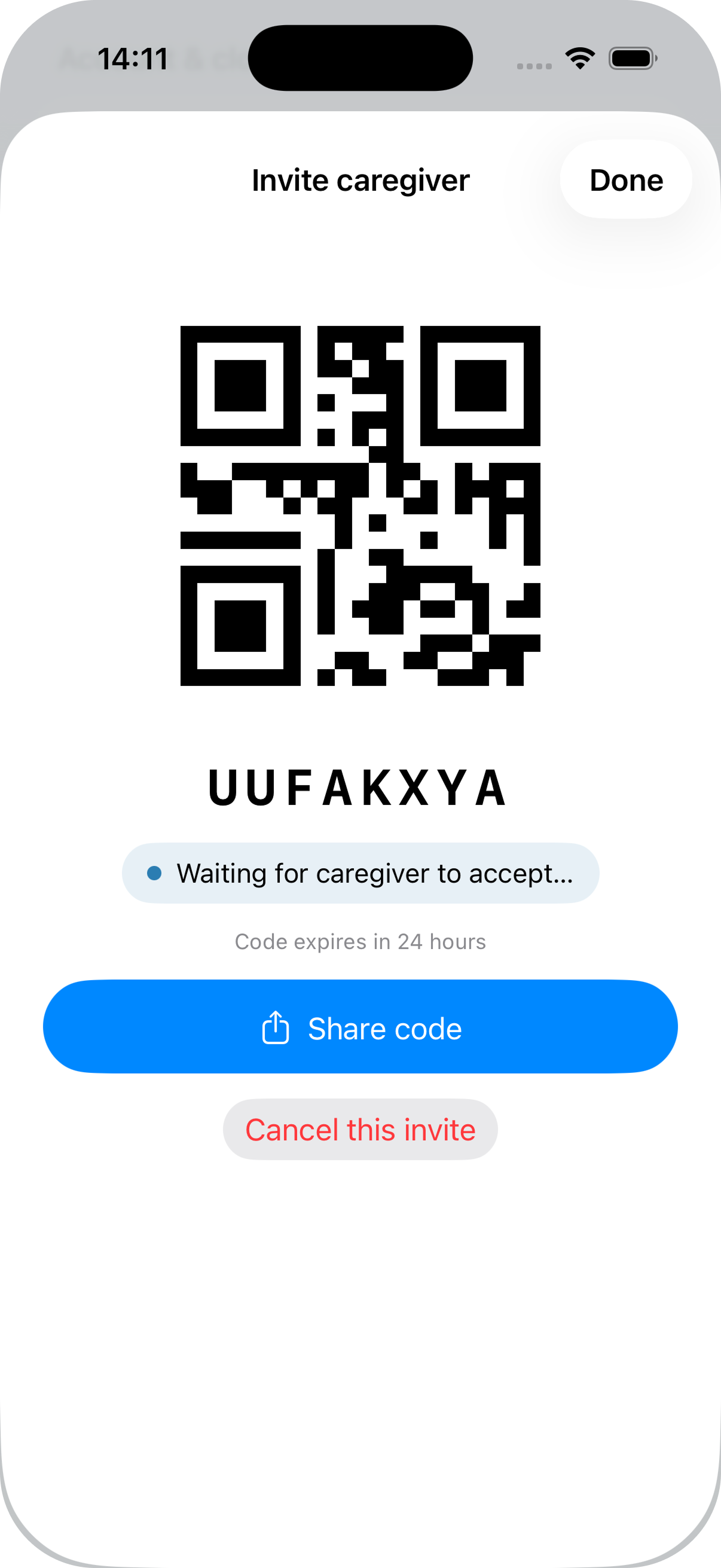Cancel this invite
Image resolution: width=721 pixels, height=1568 pixels.
[x=360, y=1130]
